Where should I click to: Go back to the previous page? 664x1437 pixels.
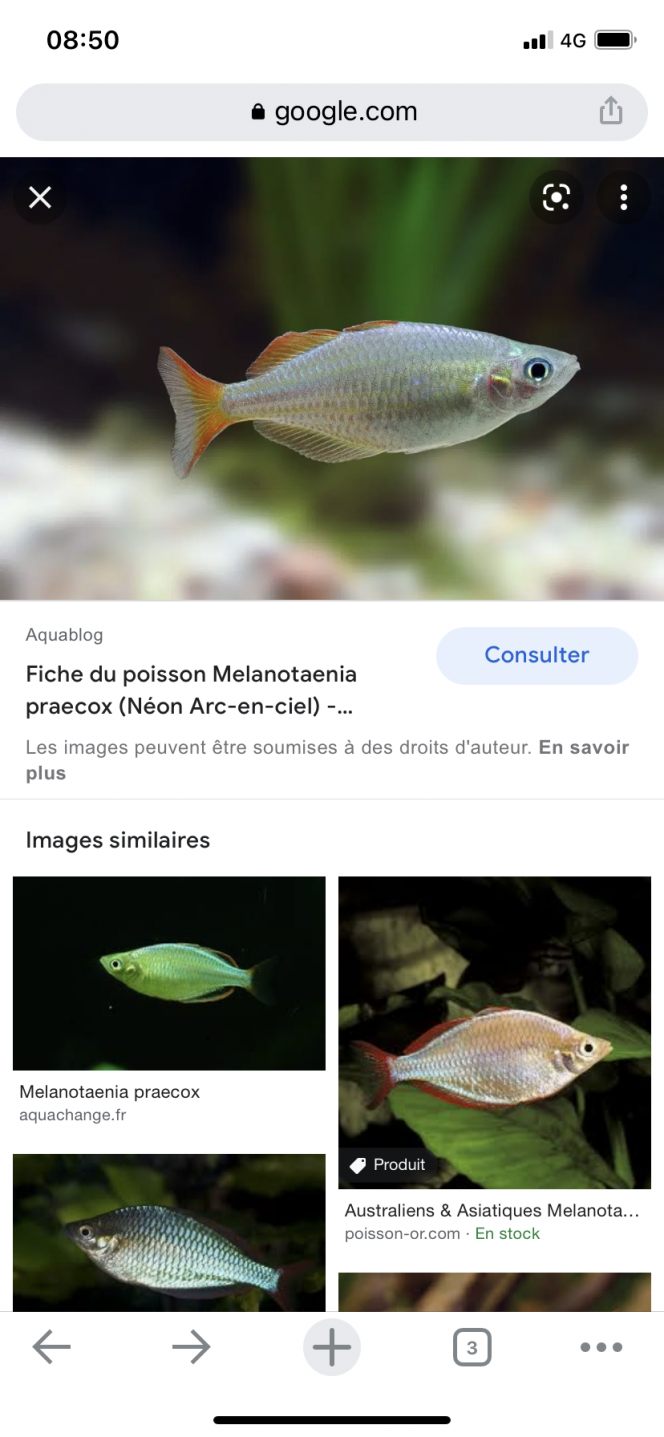[52, 1347]
